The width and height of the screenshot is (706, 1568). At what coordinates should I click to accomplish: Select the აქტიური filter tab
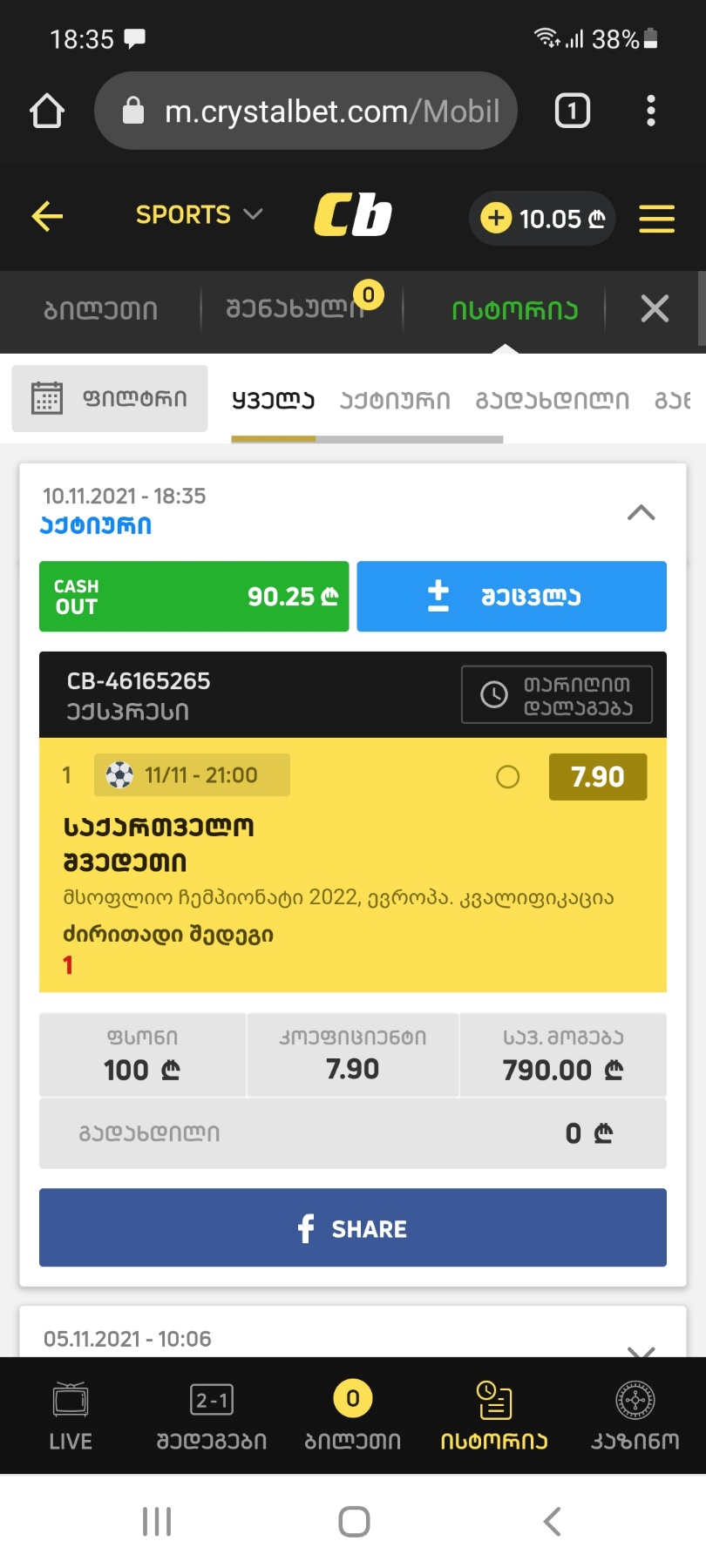[395, 401]
